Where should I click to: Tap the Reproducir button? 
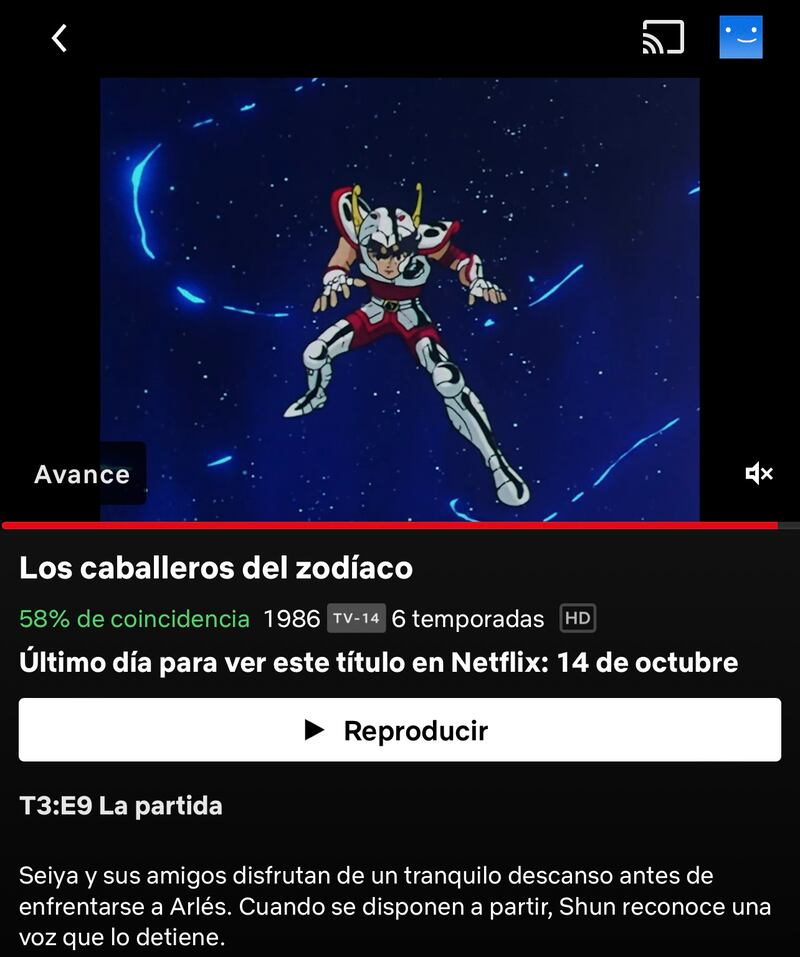pos(400,730)
